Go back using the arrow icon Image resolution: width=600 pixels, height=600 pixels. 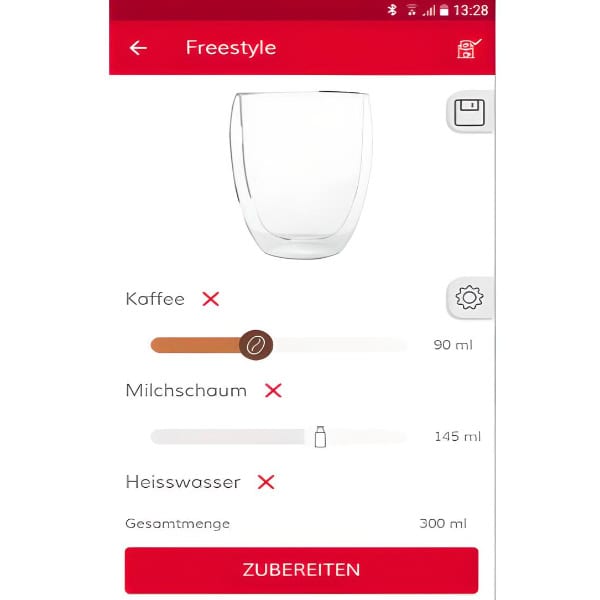[138, 48]
